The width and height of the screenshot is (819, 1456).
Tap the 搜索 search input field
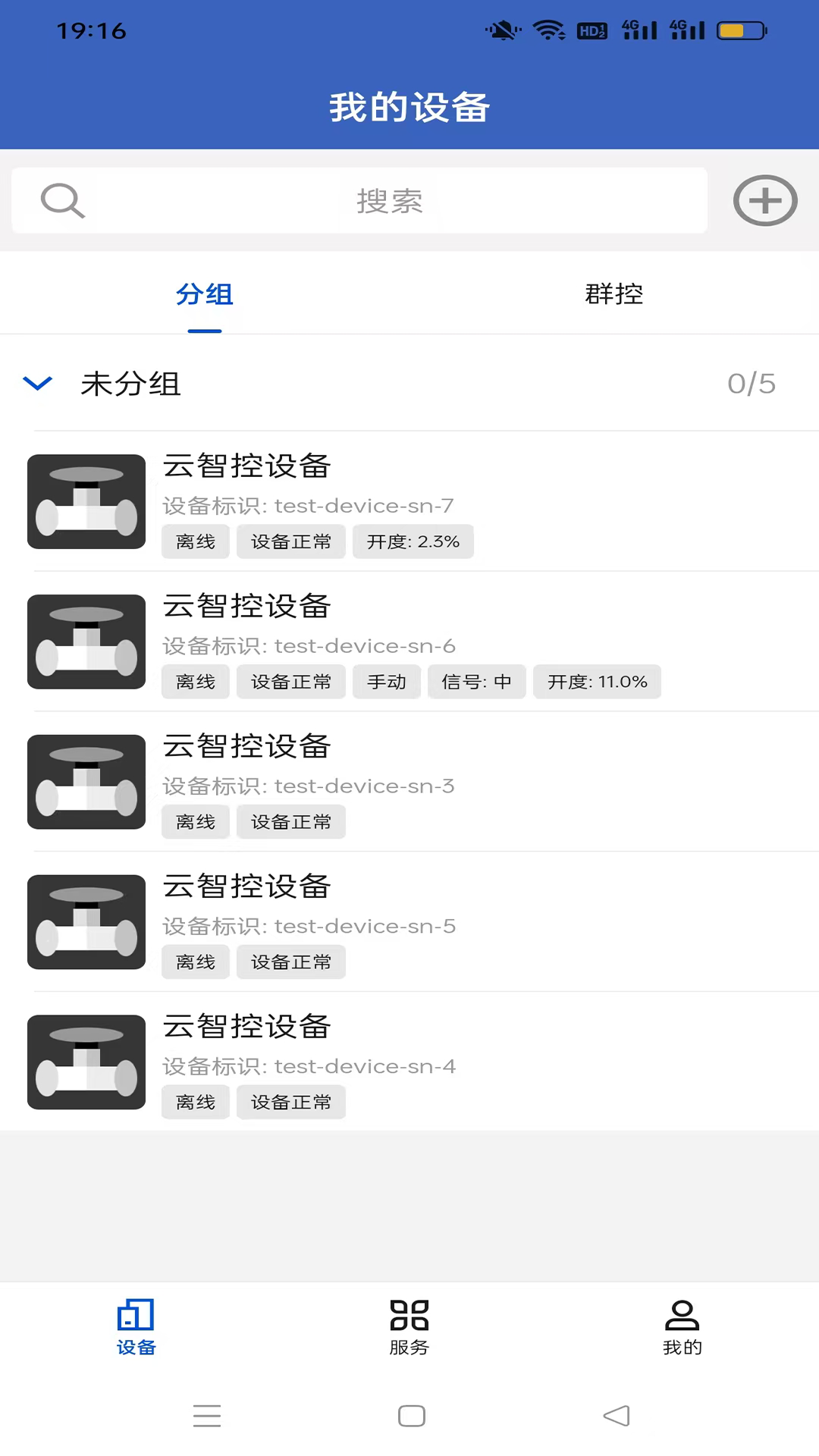[x=389, y=201]
